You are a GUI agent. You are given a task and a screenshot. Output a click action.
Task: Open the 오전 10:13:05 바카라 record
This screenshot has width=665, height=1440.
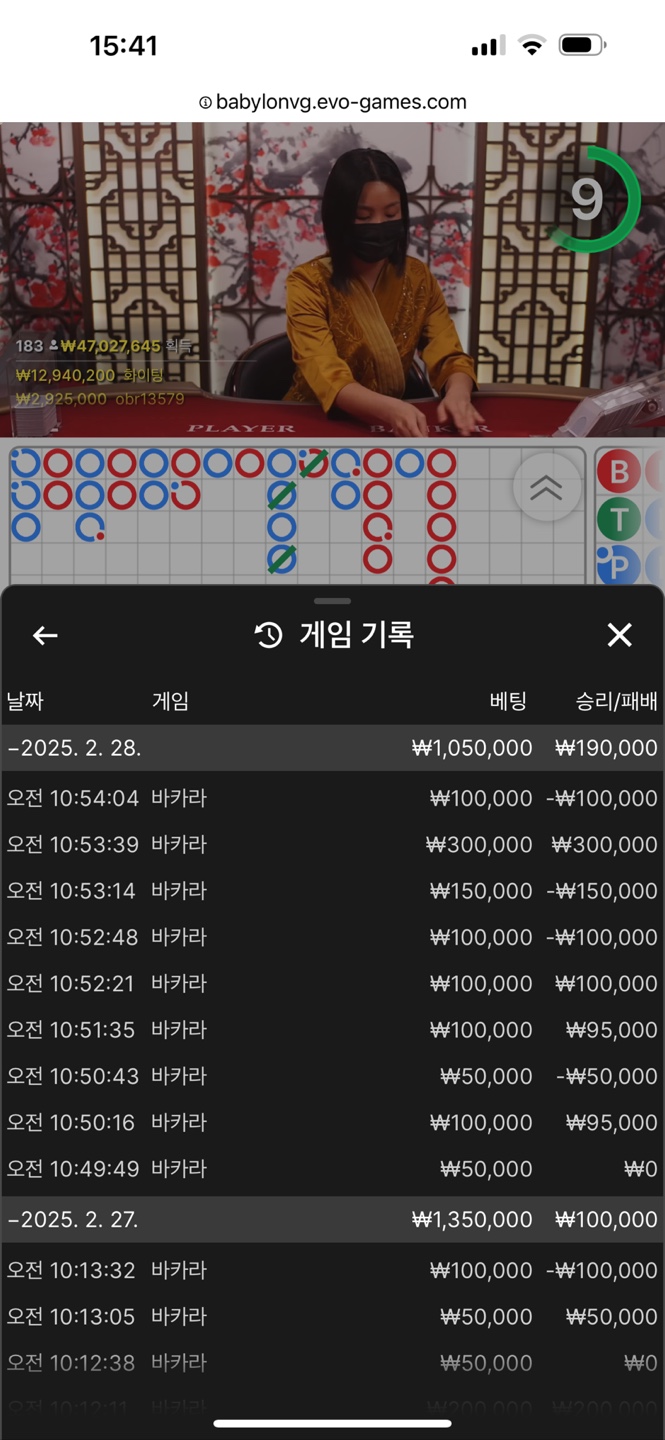pos(332,1317)
